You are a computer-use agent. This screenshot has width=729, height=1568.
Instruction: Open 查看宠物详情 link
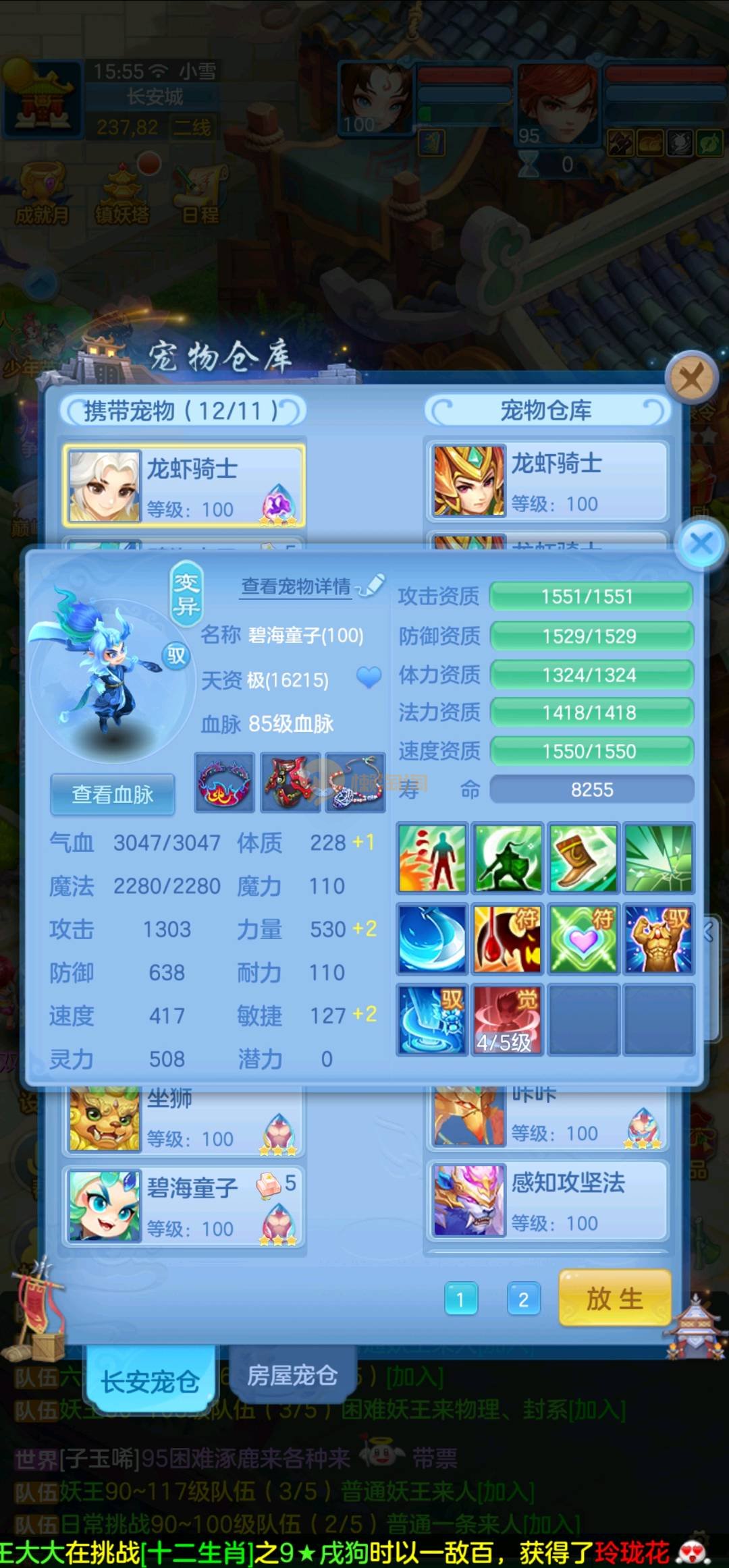click(296, 586)
